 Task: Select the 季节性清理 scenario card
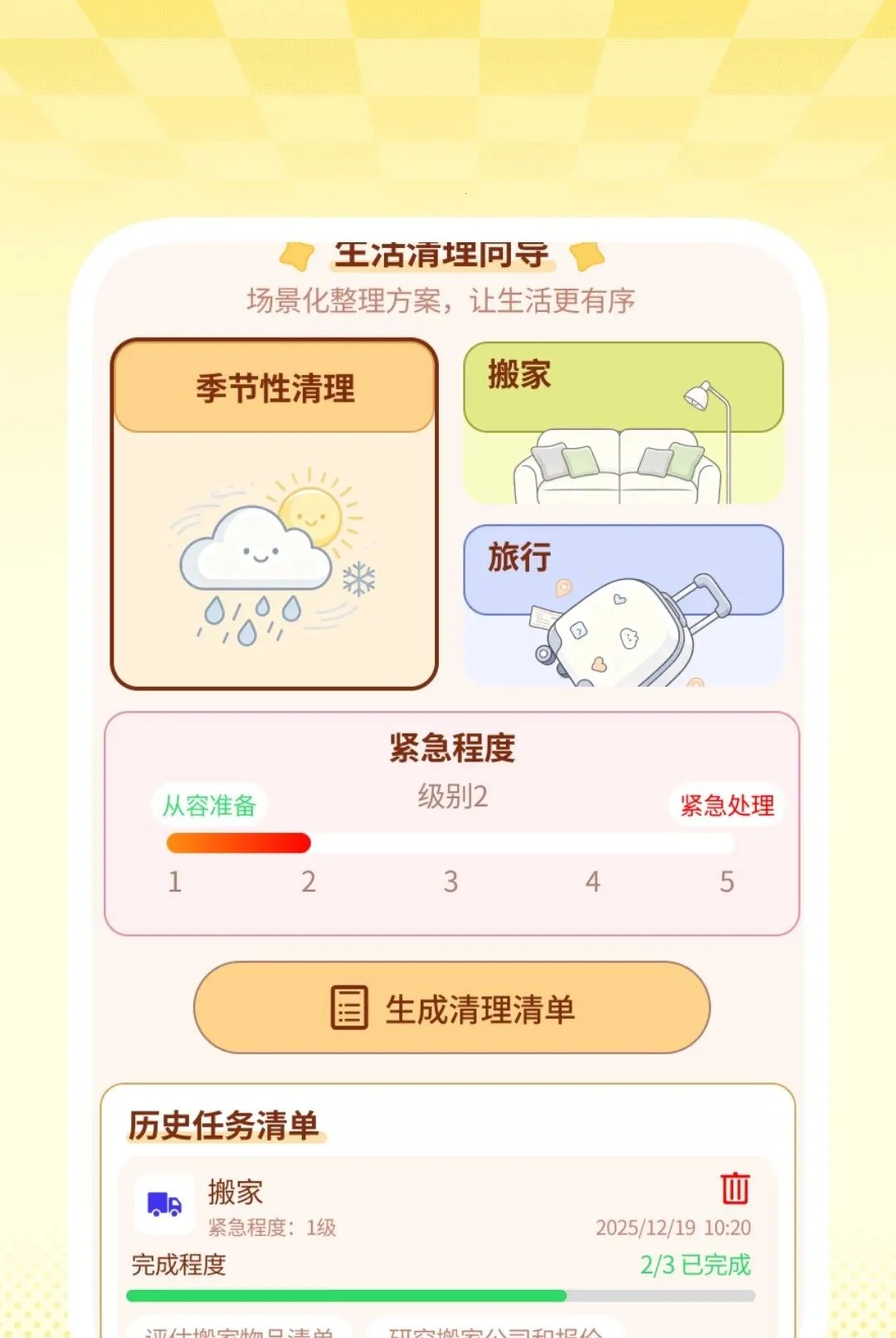275,513
